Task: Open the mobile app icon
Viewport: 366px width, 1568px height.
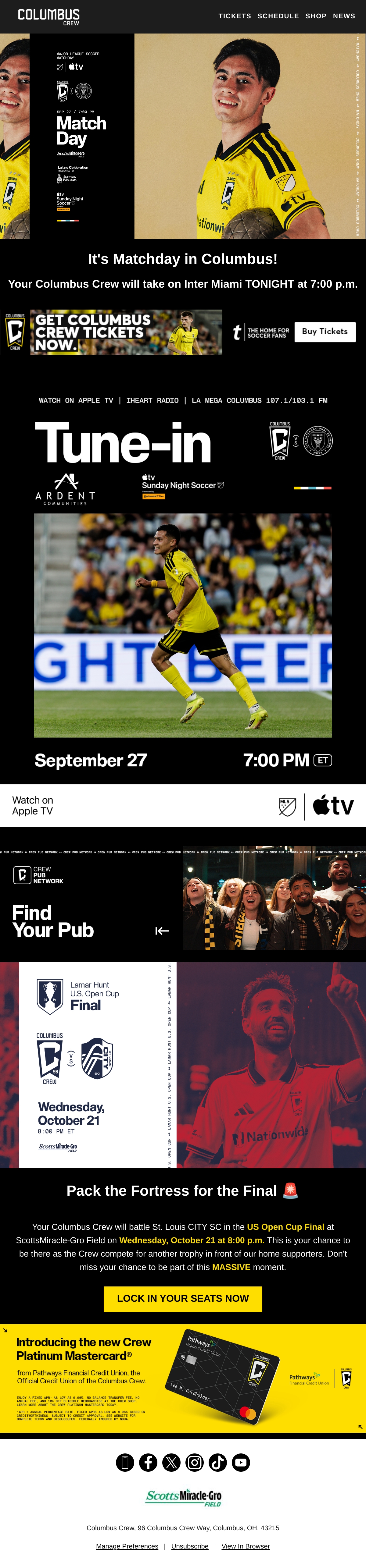Action: click(x=125, y=1462)
